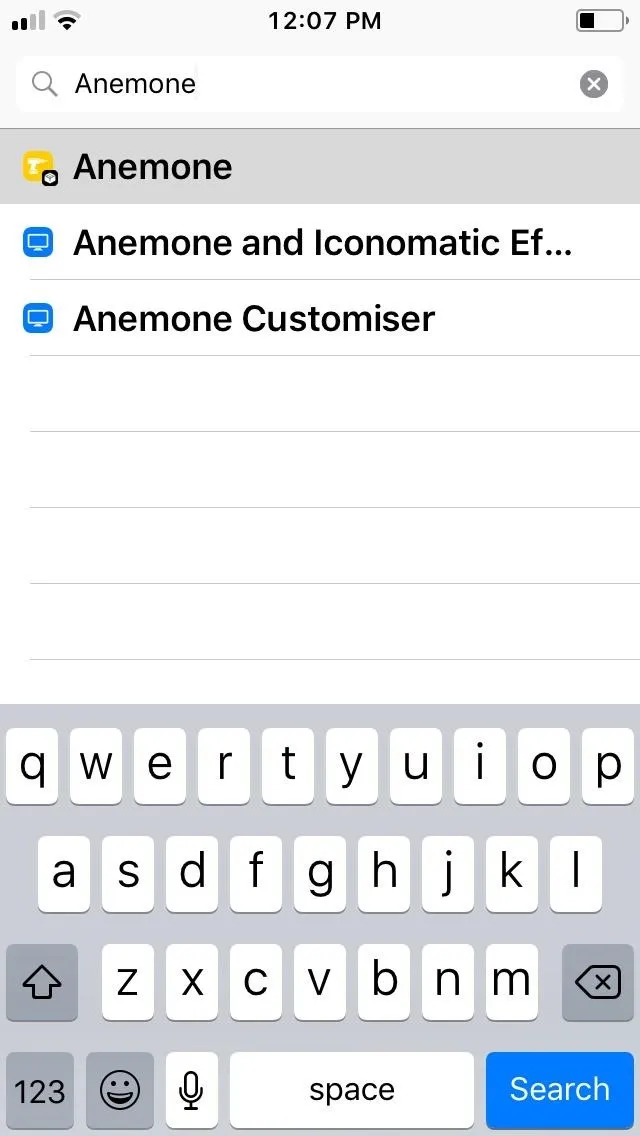Switch to the 123 numeric keyboard

click(x=40, y=1090)
